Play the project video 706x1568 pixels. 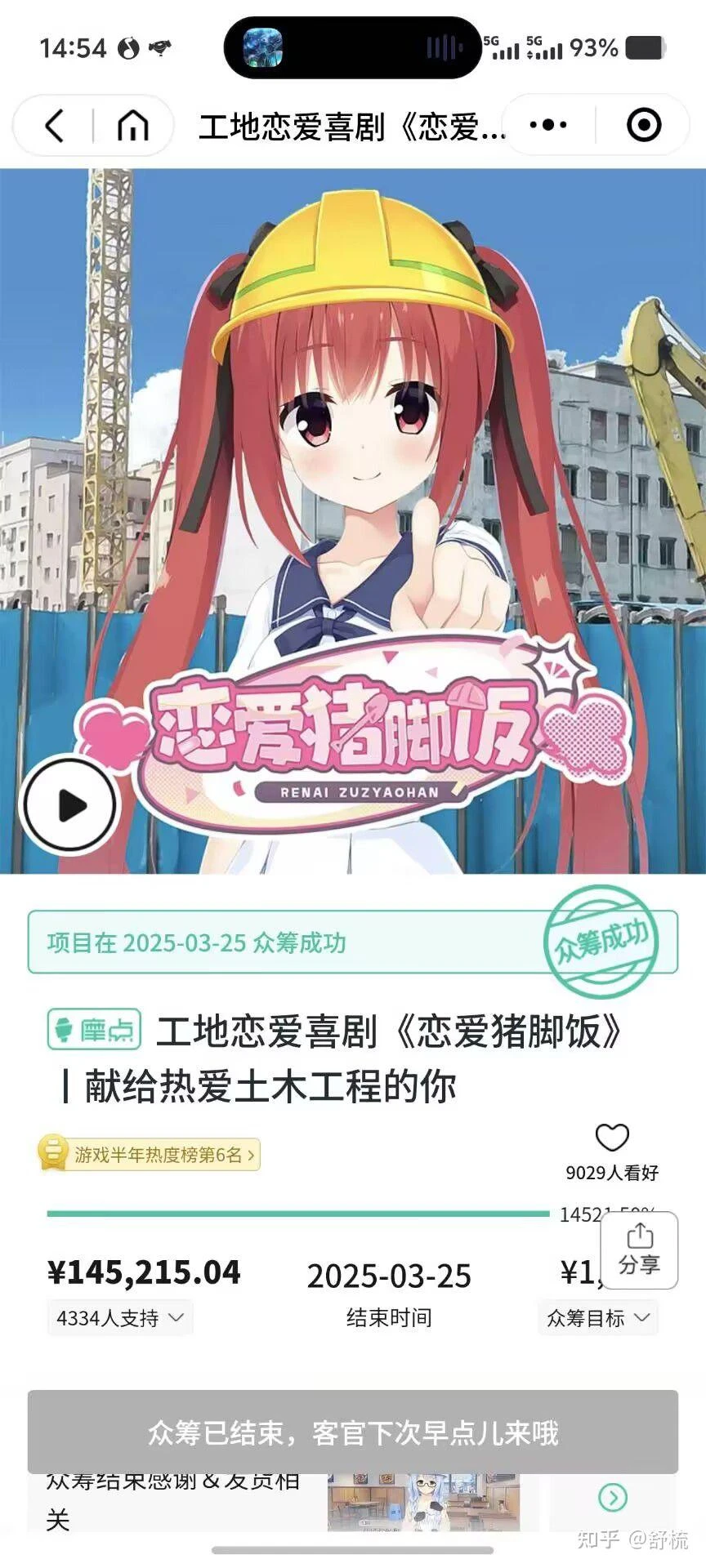click(69, 805)
